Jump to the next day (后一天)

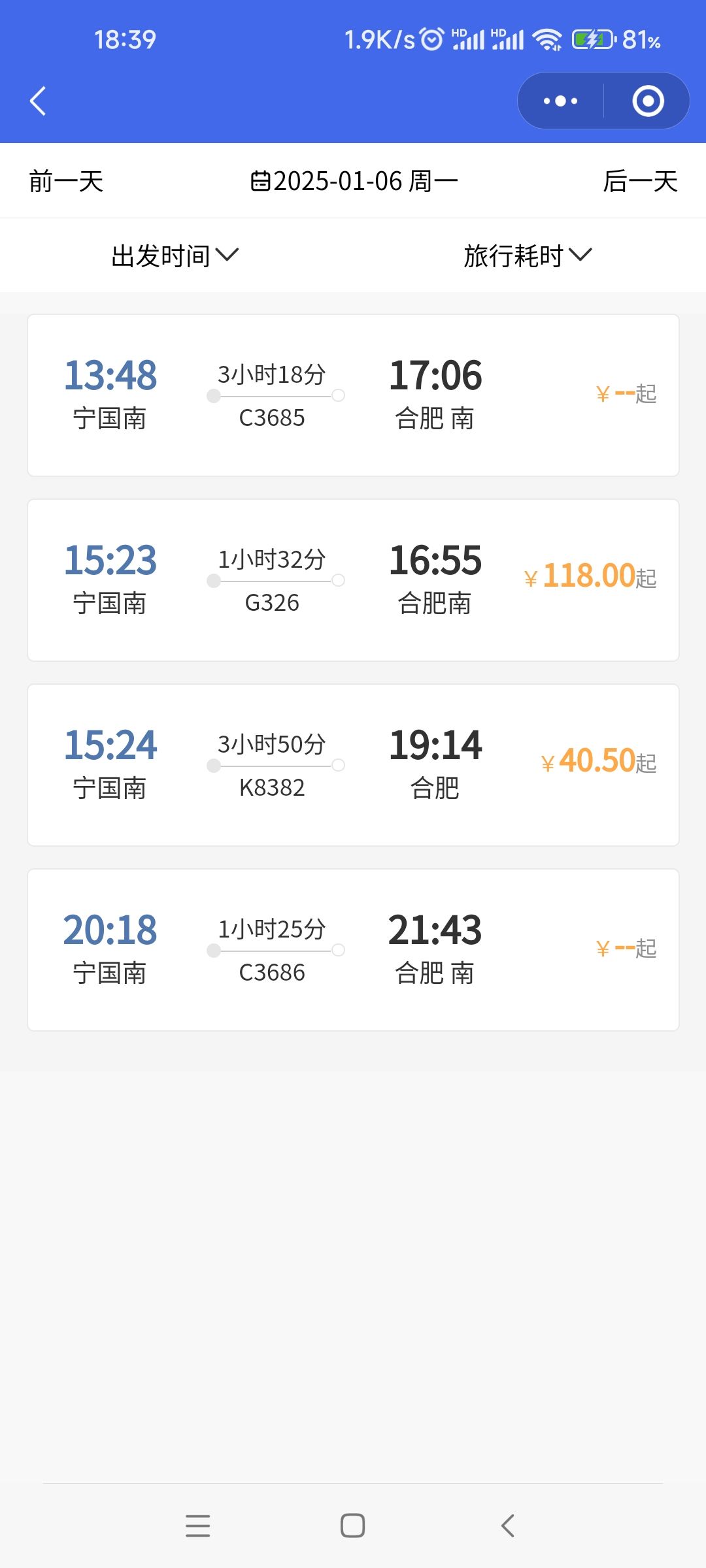640,181
